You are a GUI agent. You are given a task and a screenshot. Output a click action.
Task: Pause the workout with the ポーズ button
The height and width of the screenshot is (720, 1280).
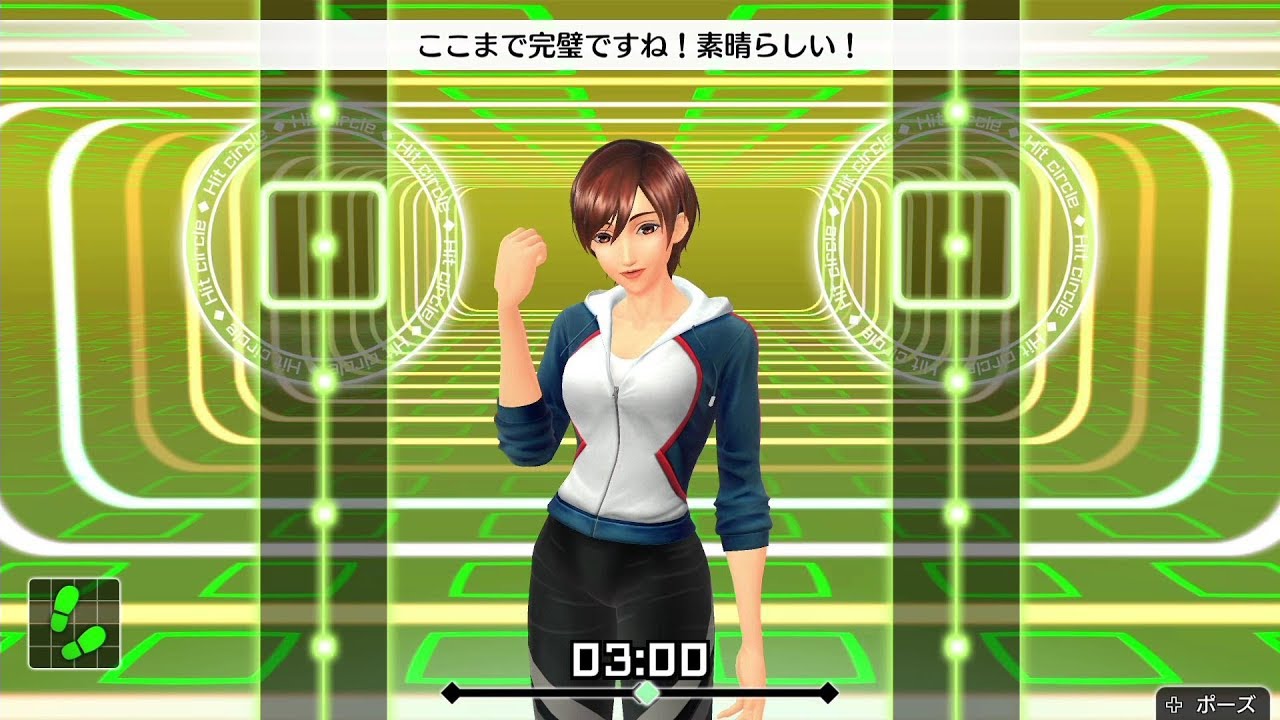(1213, 703)
